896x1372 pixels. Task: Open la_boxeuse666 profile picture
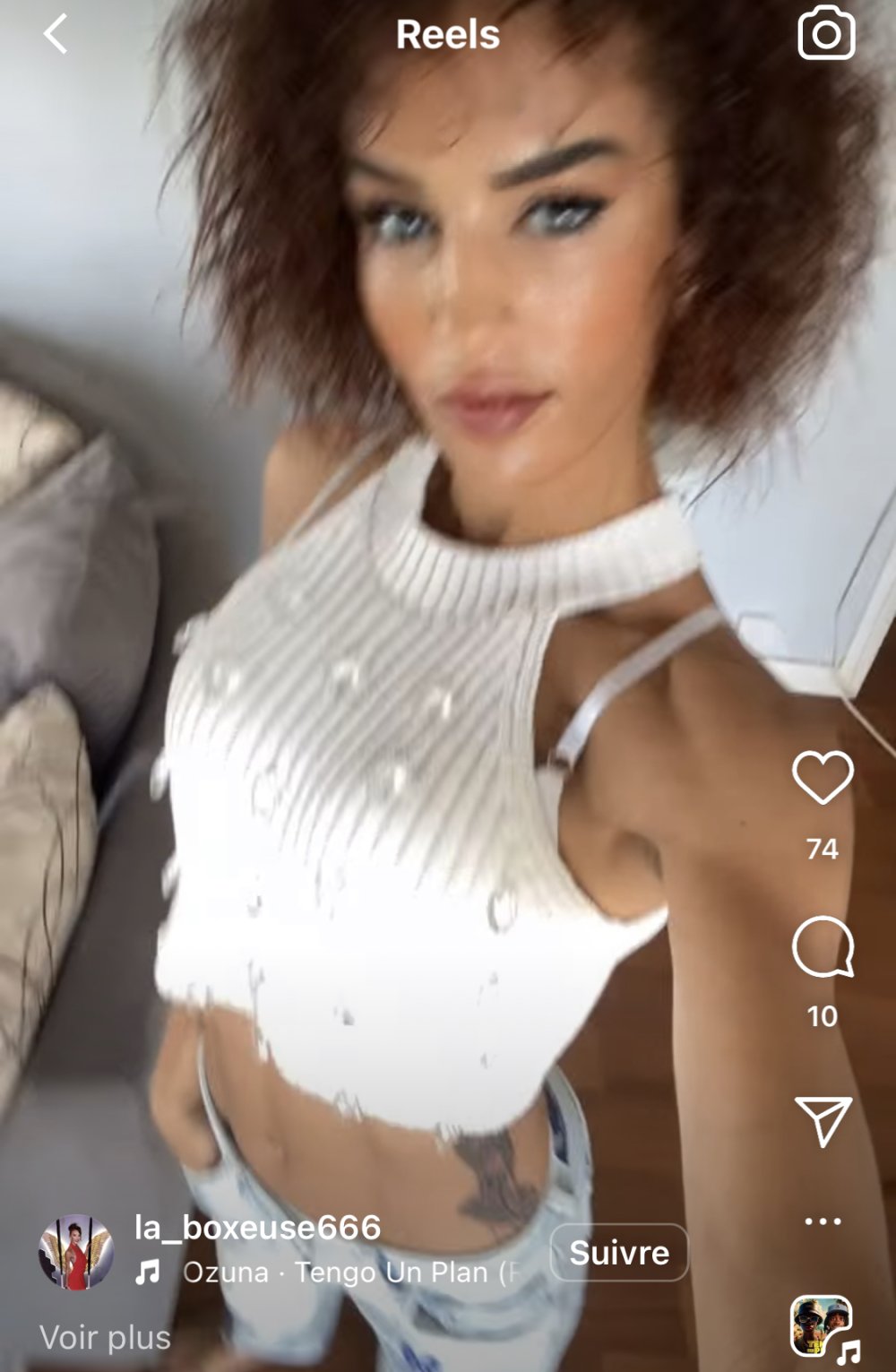(76, 1252)
